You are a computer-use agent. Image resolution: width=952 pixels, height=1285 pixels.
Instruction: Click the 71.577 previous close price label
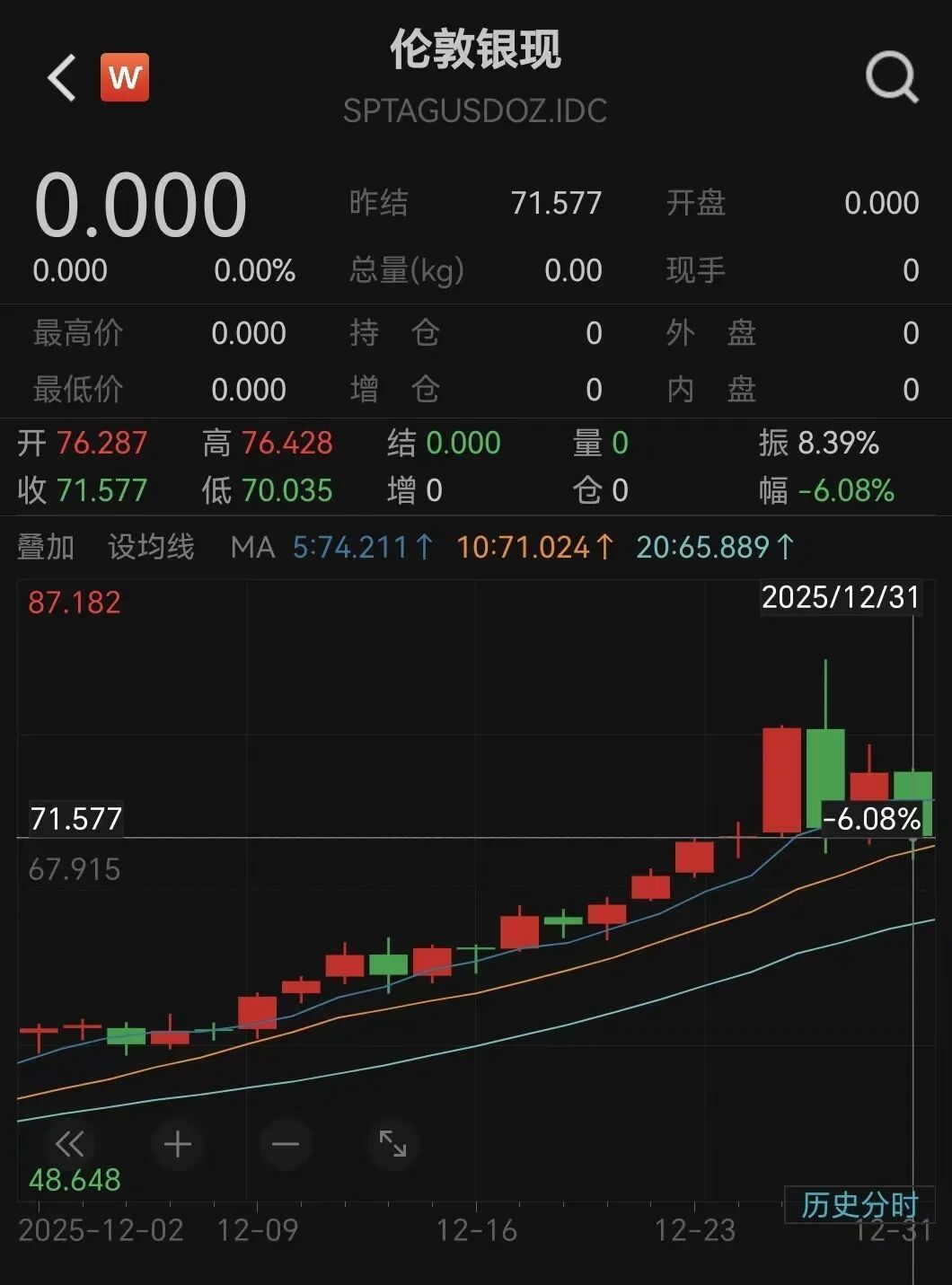(x=77, y=818)
